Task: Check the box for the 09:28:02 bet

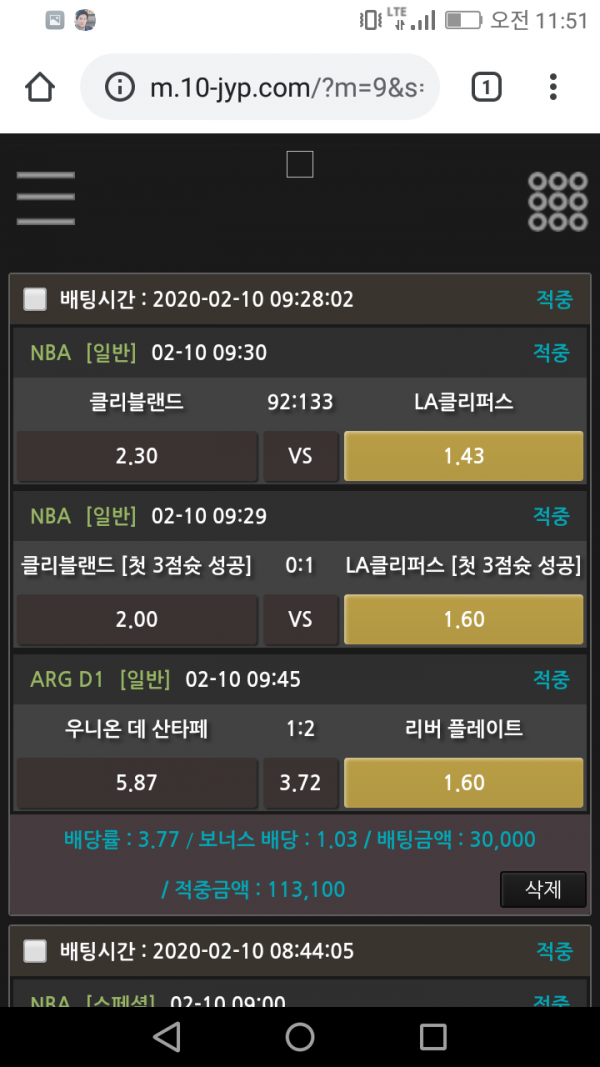Action: point(35,299)
